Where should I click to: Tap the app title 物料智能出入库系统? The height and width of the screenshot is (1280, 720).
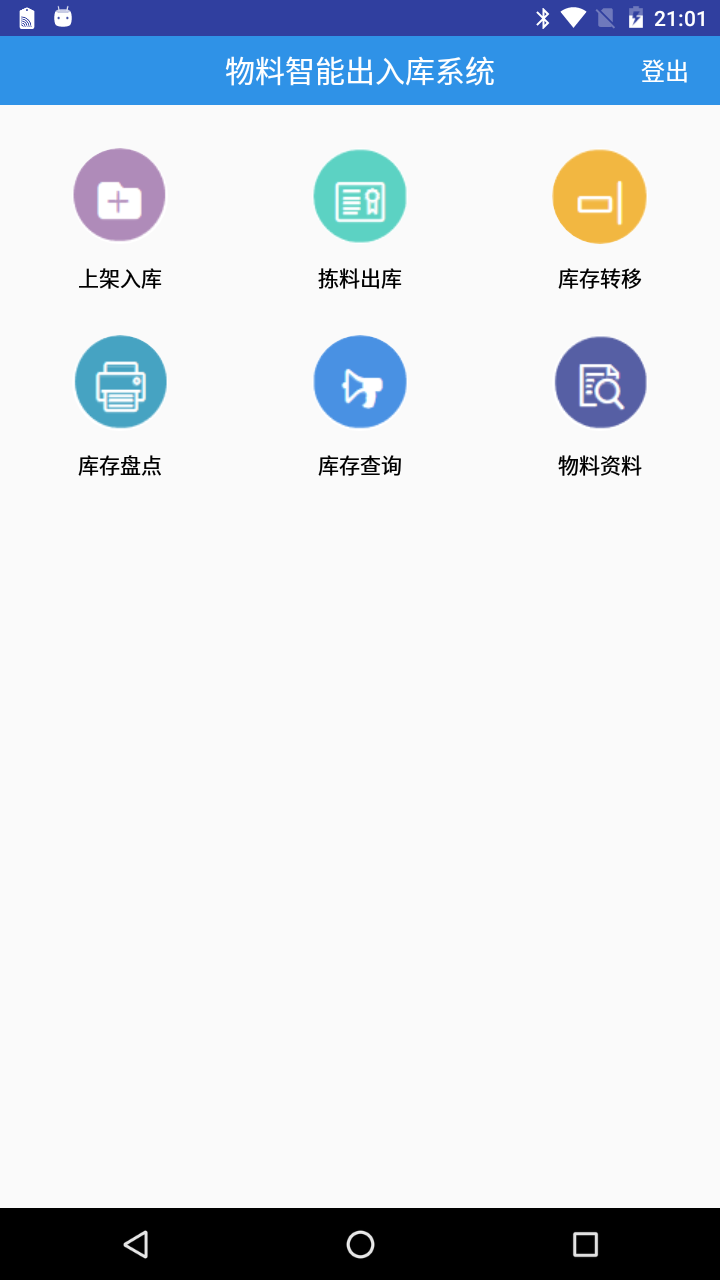[360, 71]
